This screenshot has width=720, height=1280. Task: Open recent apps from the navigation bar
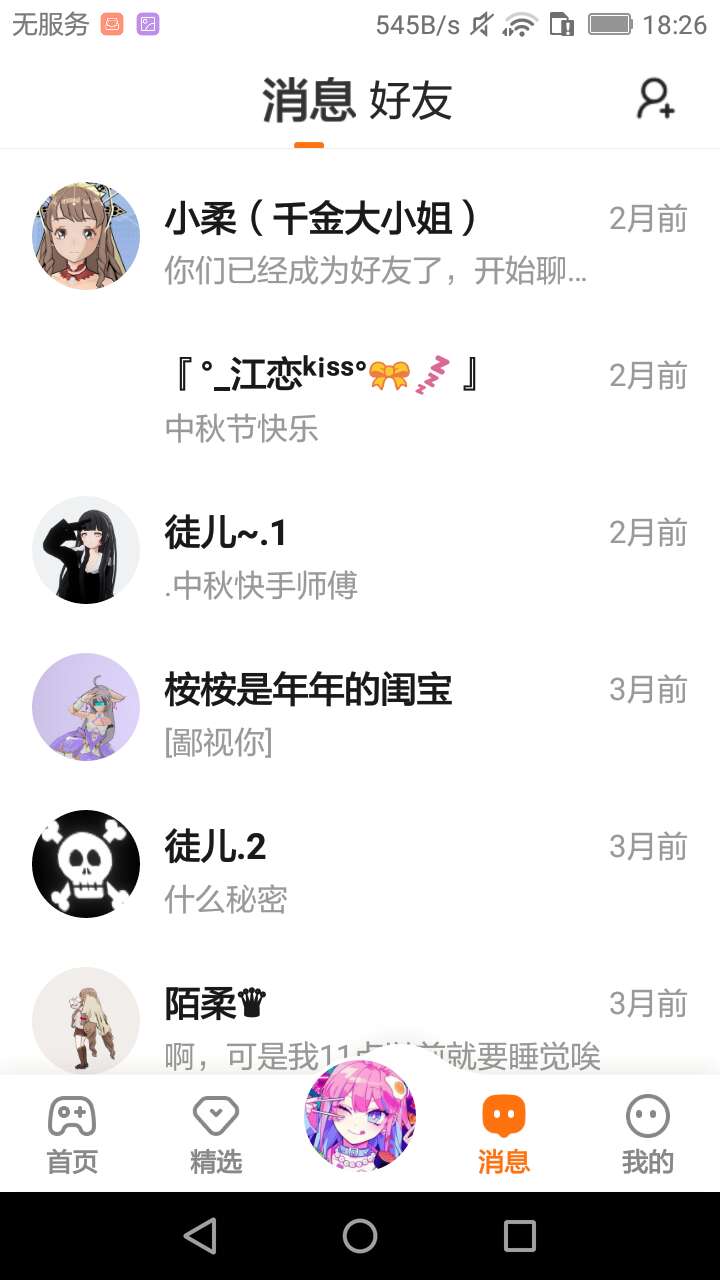520,1237
